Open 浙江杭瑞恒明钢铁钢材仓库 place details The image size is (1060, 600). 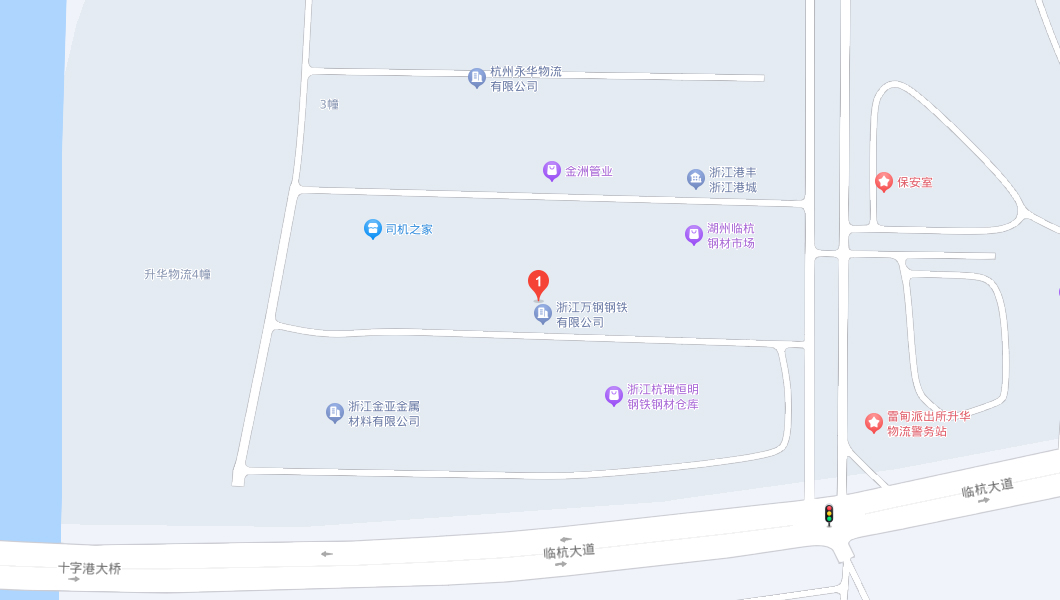click(614, 396)
